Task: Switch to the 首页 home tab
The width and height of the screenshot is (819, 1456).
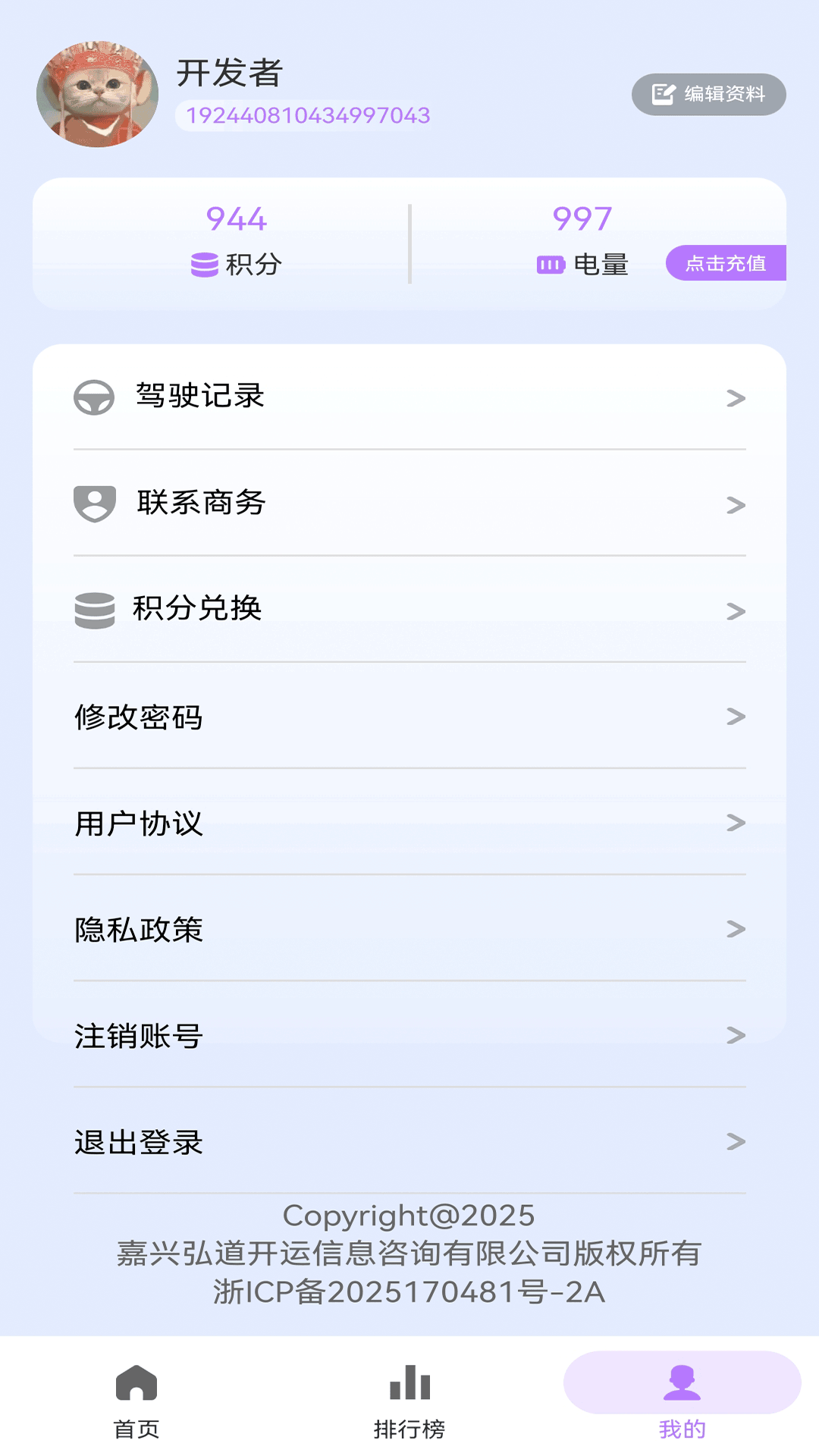Action: pos(136,1400)
